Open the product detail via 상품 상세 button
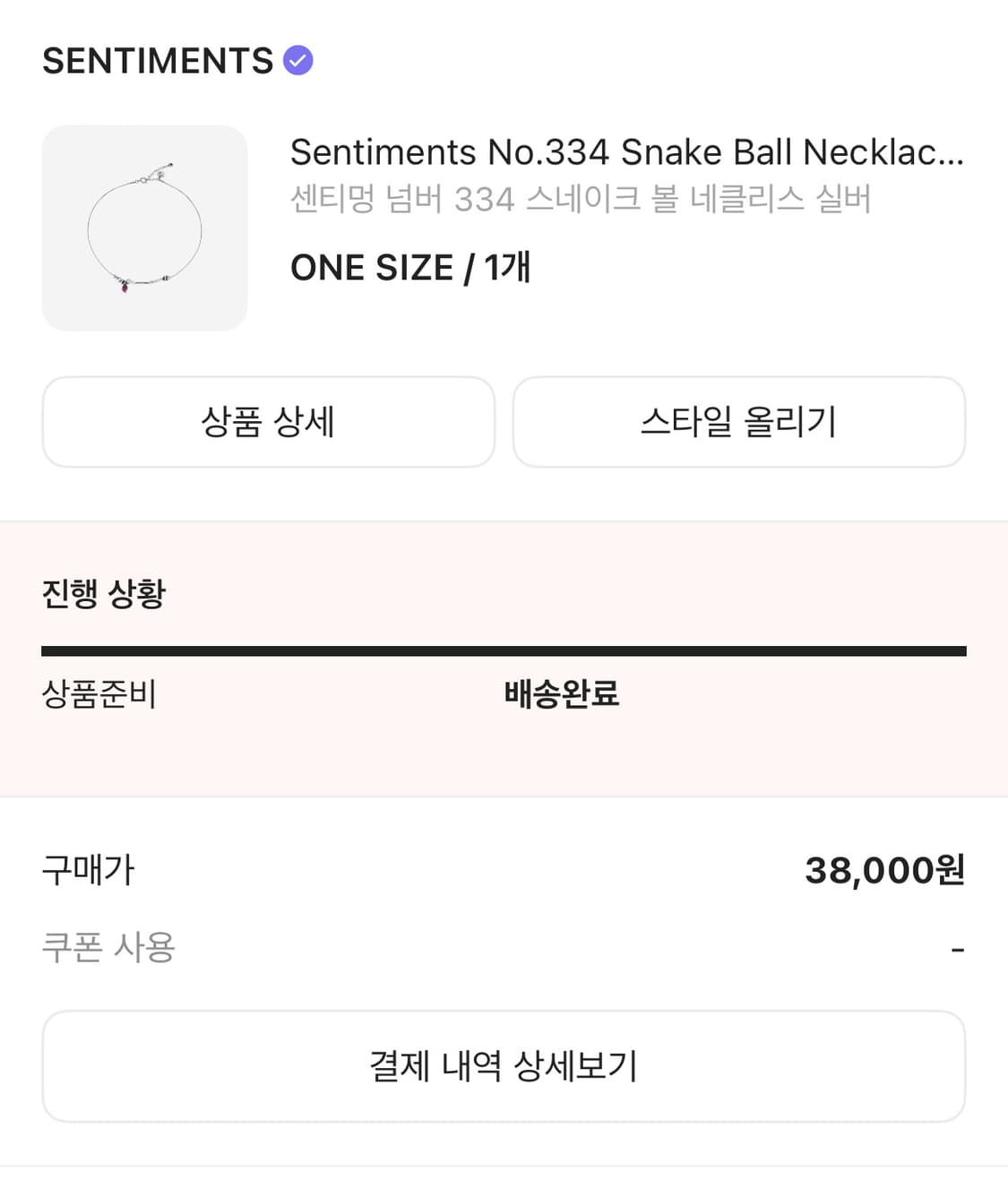The height and width of the screenshot is (1180, 1008). [x=267, y=422]
